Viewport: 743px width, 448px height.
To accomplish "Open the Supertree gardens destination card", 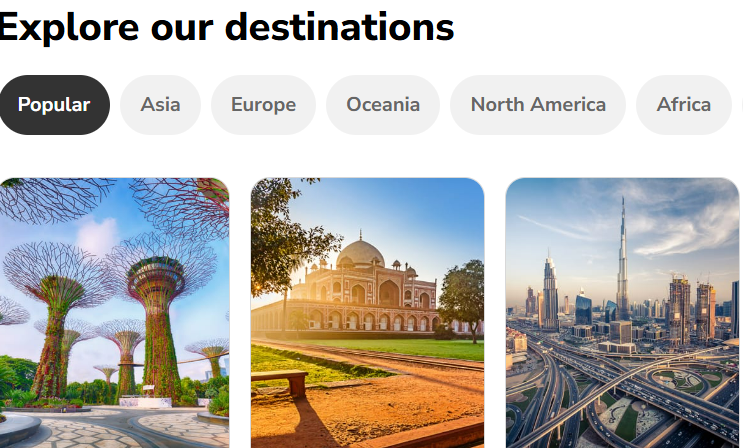I will coord(114,312).
